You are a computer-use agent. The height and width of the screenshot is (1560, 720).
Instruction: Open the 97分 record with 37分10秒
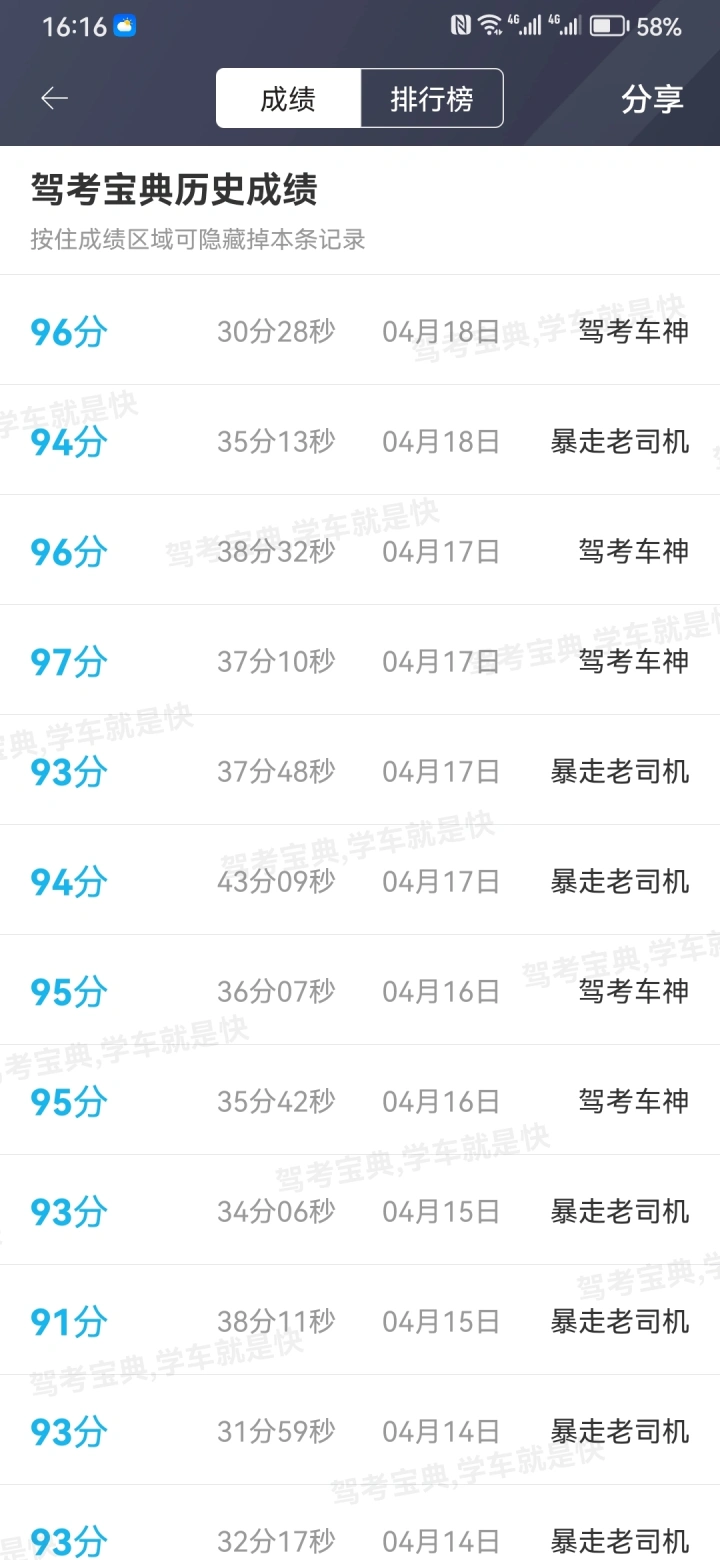click(x=360, y=660)
